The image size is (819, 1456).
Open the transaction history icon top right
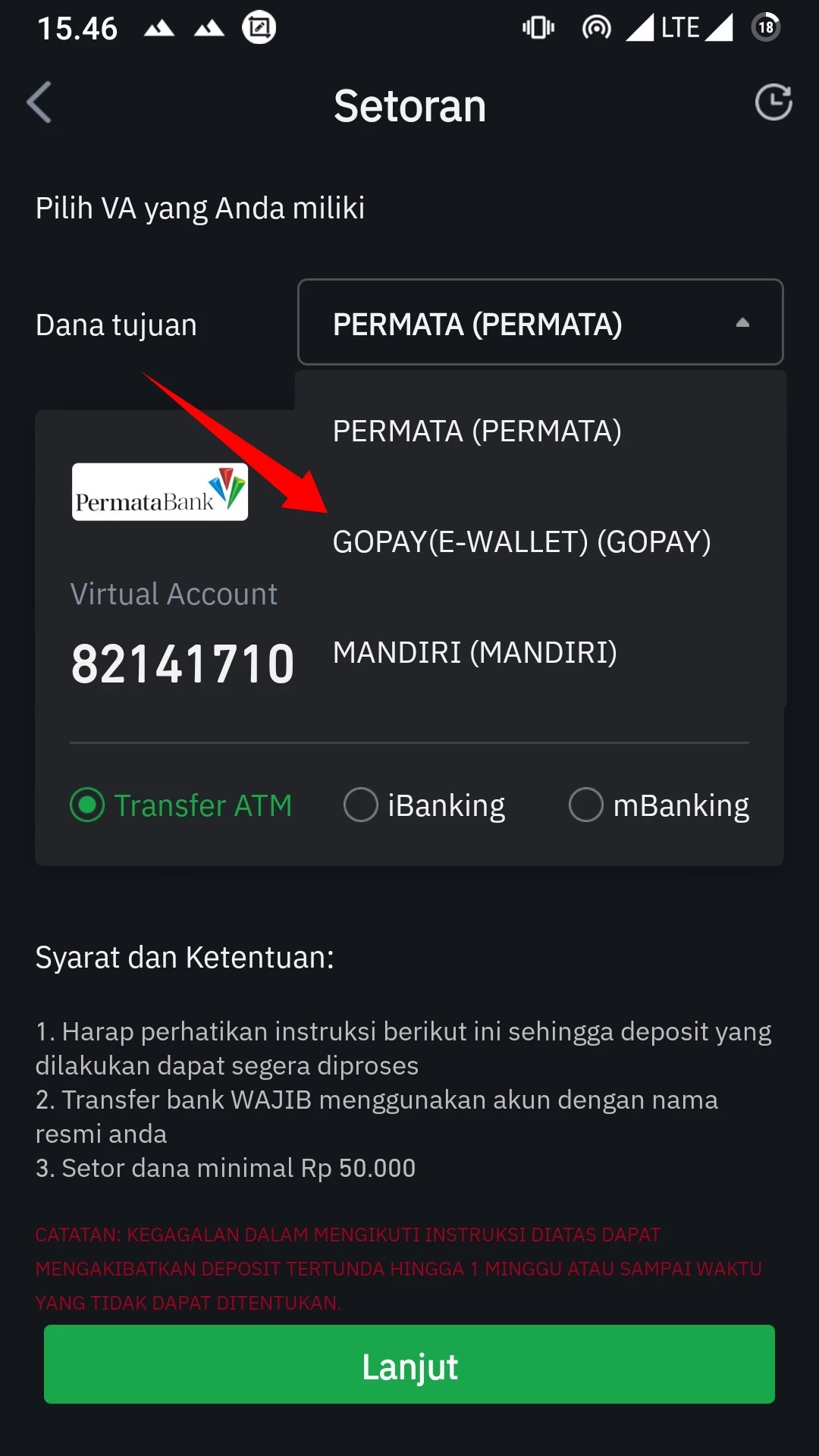(x=773, y=104)
